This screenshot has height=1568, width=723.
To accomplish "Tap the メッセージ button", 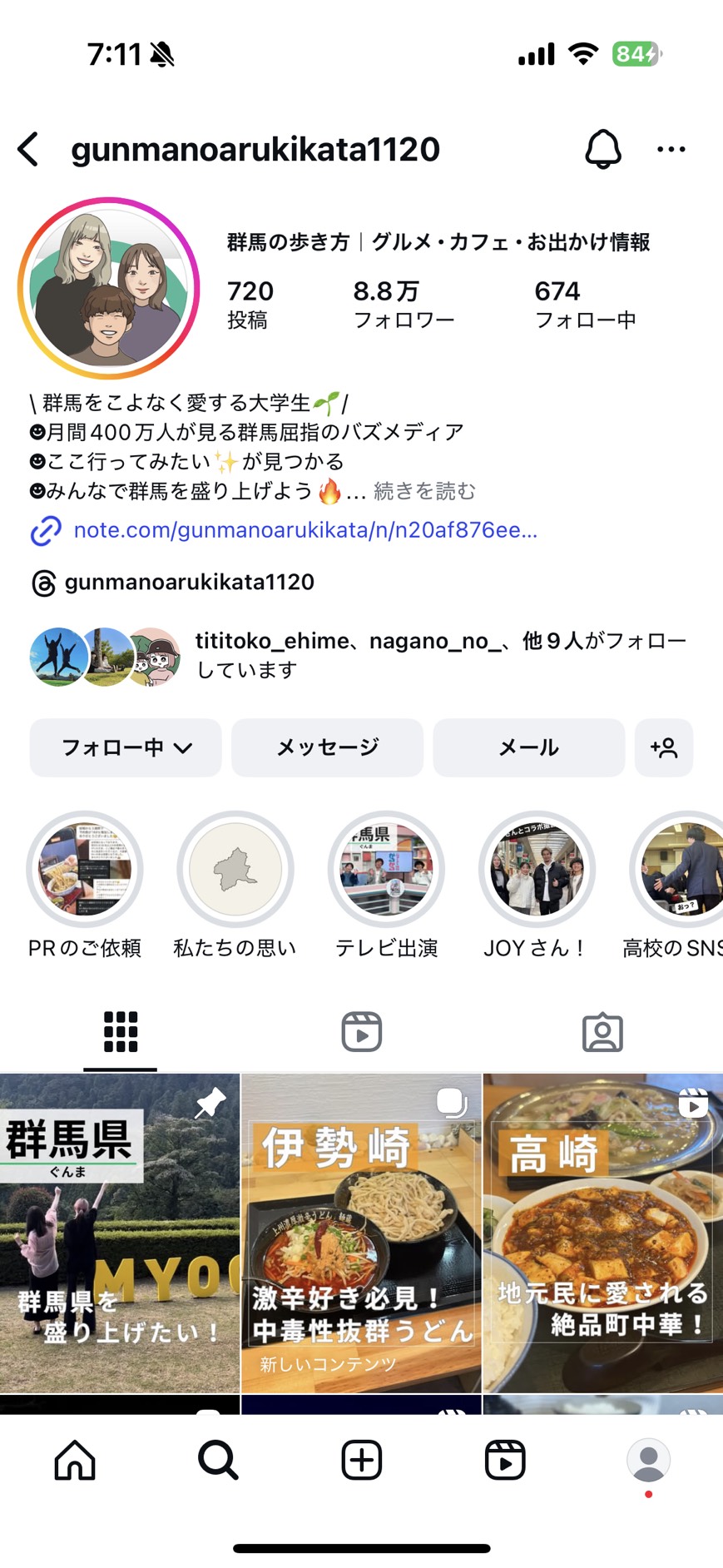I will [327, 747].
